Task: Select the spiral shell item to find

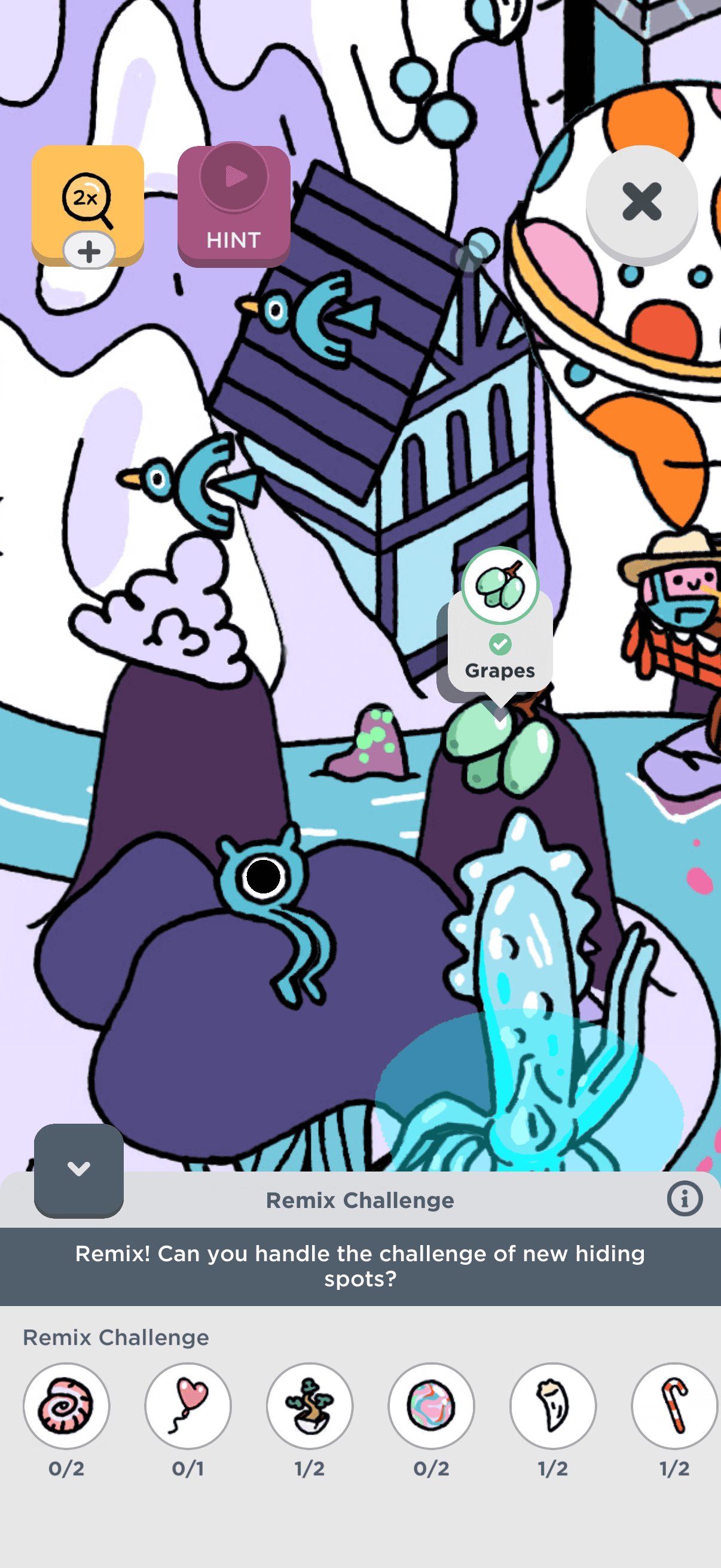Action: [66, 1406]
